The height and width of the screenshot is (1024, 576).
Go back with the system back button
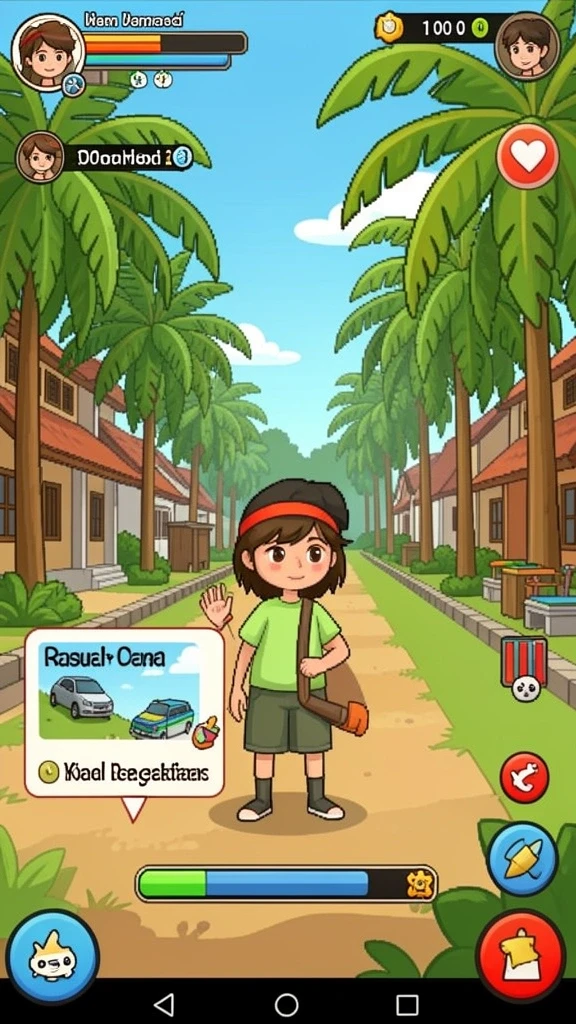(x=165, y=1004)
